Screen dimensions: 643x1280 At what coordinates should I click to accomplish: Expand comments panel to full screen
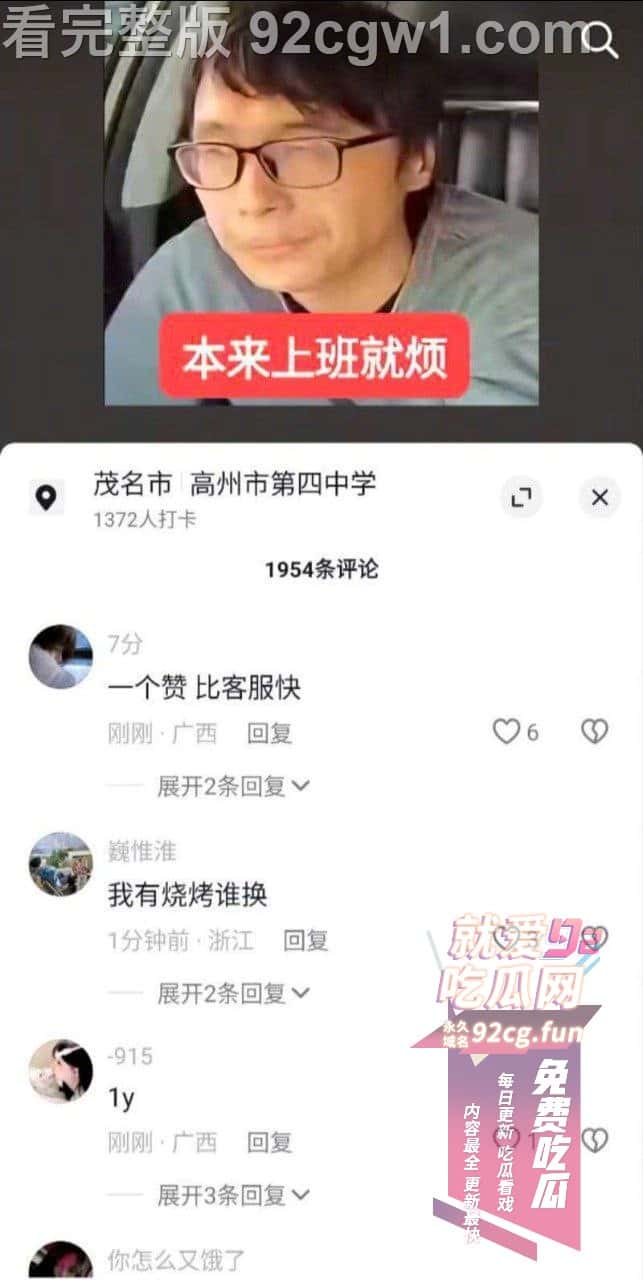click(521, 497)
